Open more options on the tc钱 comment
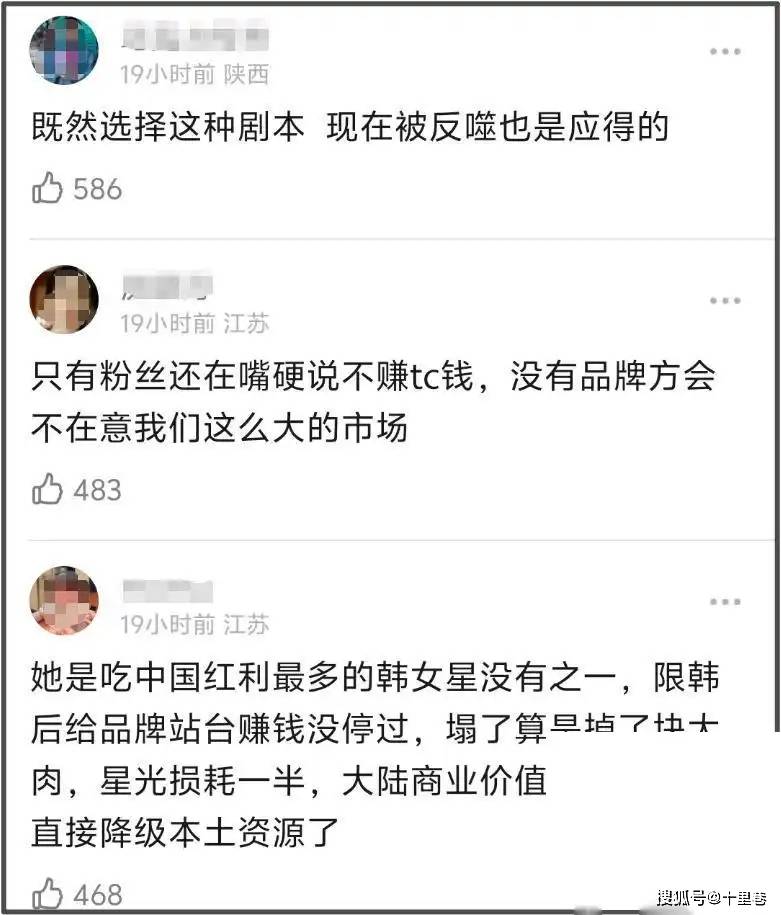Screen dimensions: 781x915 725,301
